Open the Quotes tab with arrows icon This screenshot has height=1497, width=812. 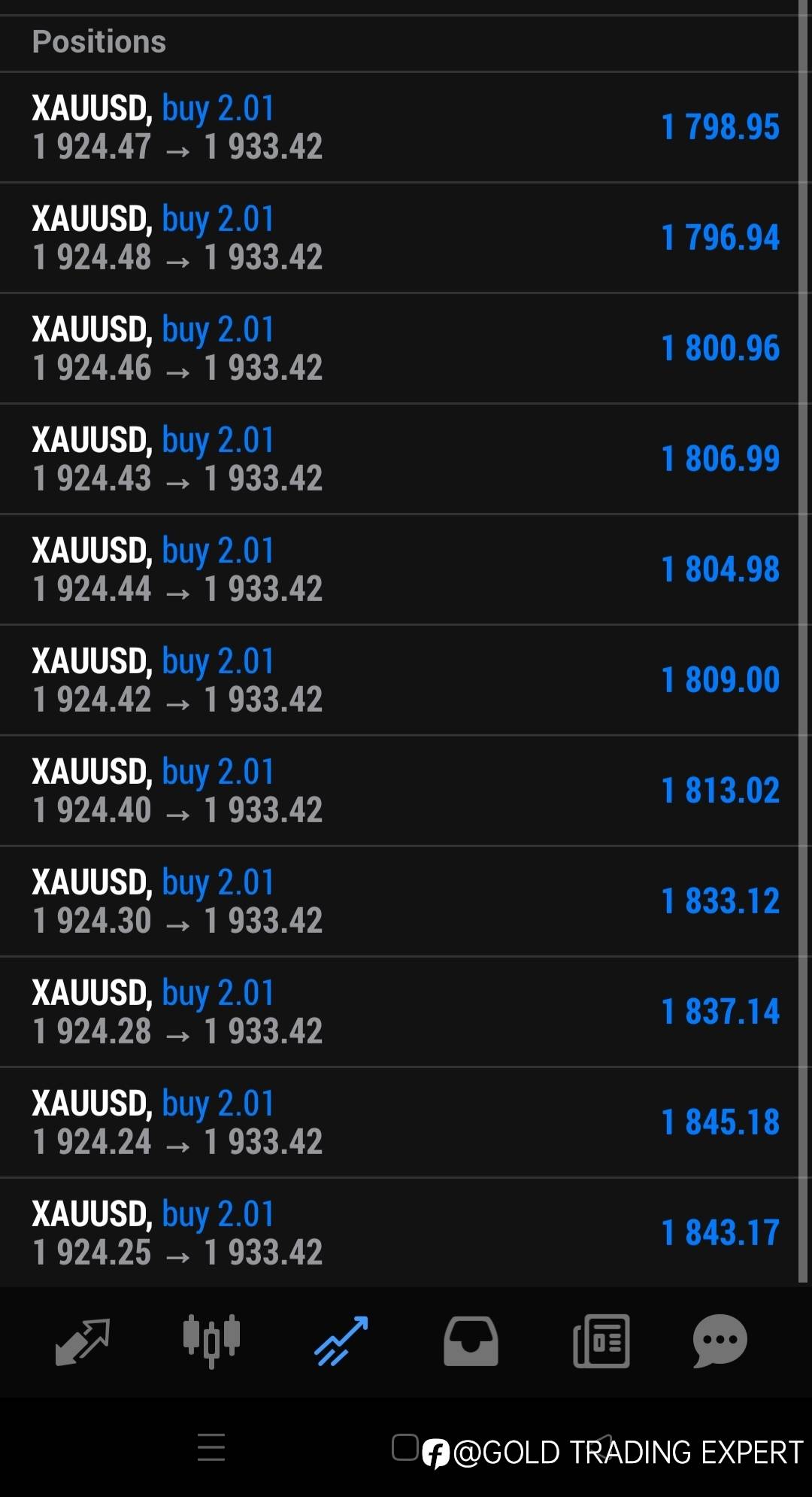(x=83, y=1341)
